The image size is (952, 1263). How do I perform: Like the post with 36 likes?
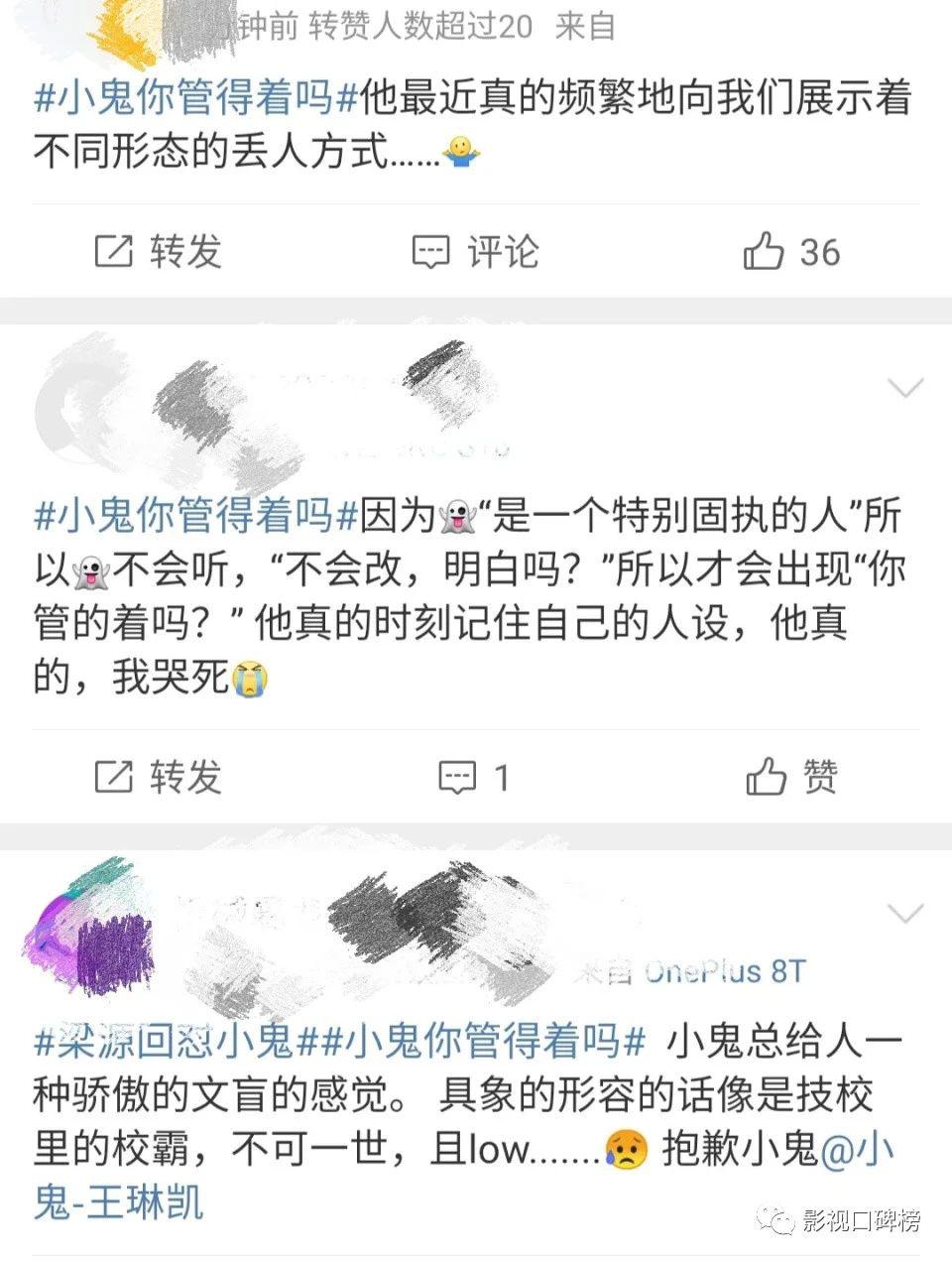790,251
